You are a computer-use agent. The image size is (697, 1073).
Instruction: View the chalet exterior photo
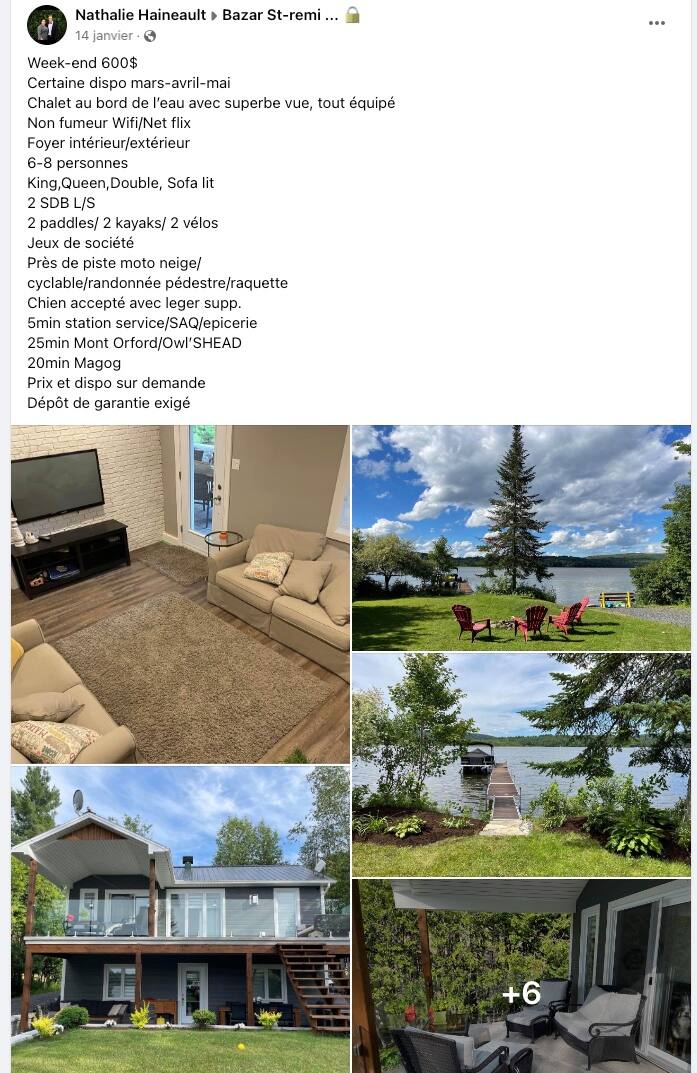pyautogui.click(x=180, y=919)
